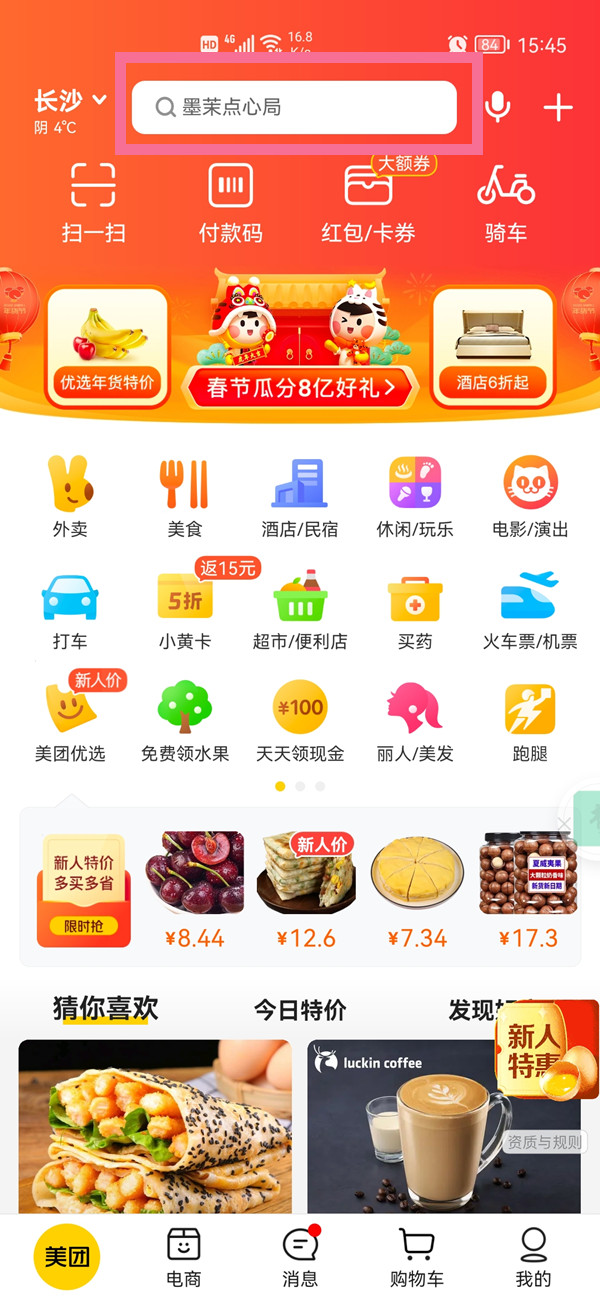Open 电影/演出 tickets
The image size is (600, 1300).
[x=530, y=497]
